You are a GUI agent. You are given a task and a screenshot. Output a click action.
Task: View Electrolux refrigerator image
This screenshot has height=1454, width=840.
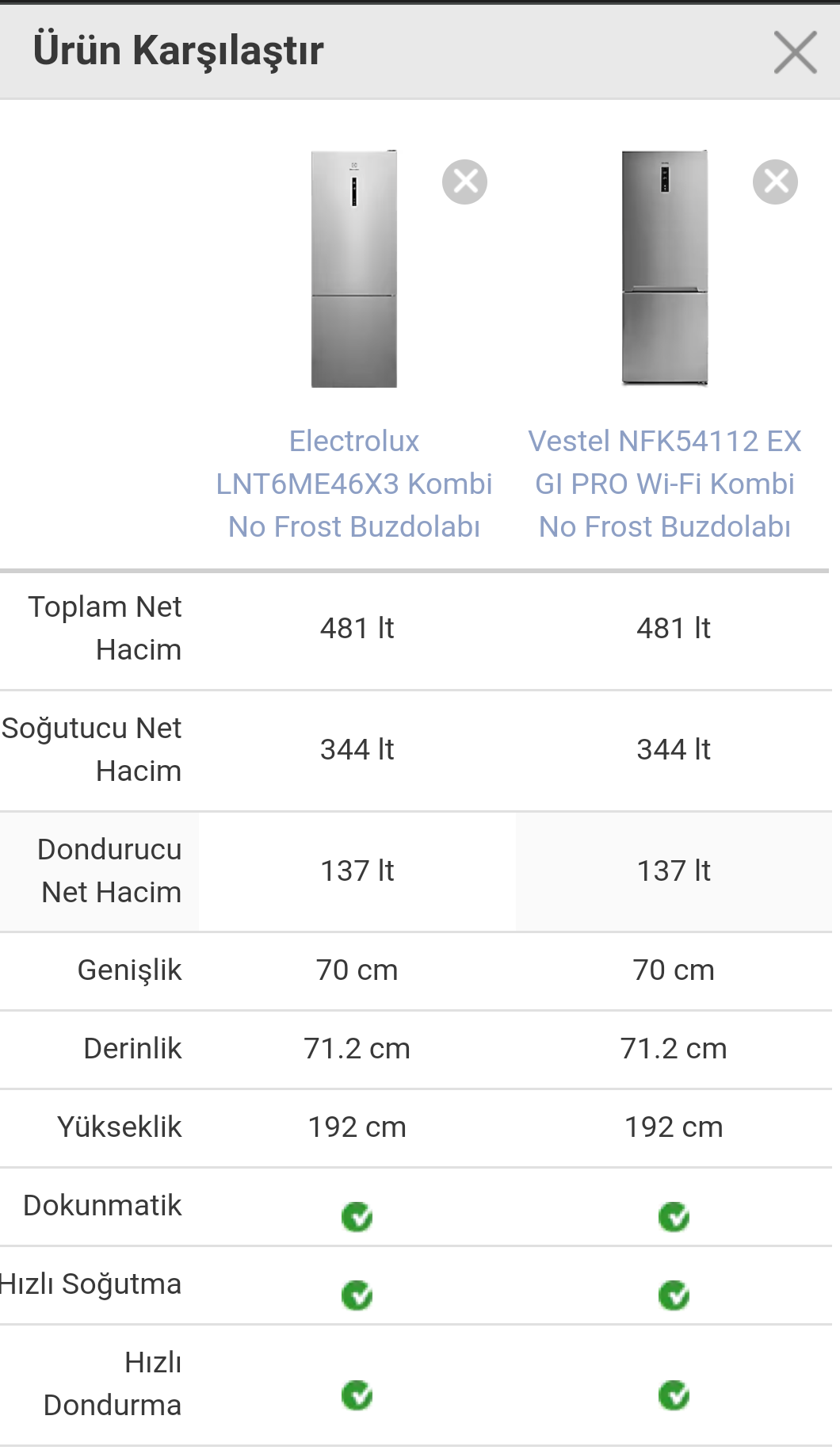pos(354,269)
